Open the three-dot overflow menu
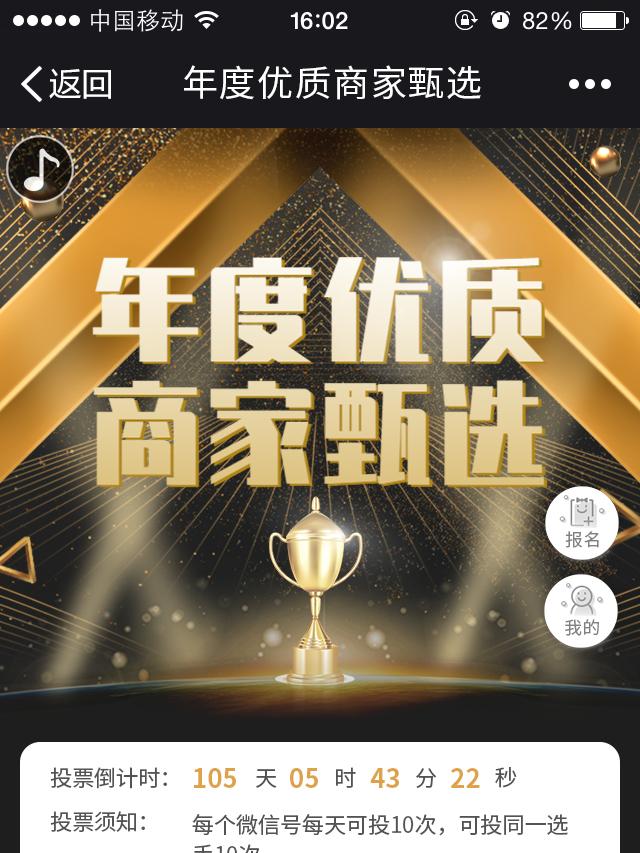The height and width of the screenshot is (853, 640). pos(589,84)
